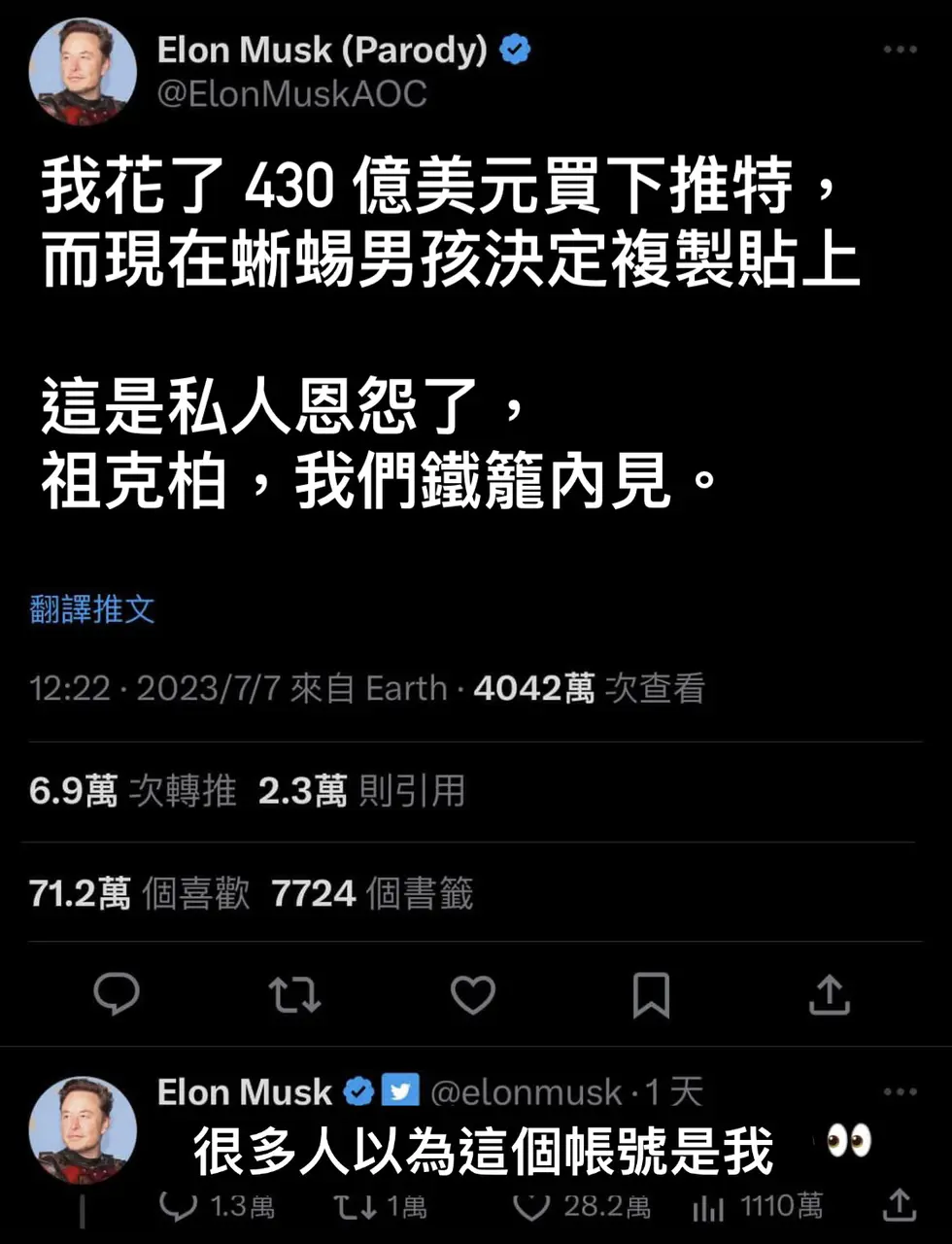The height and width of the screenshot is (1244, 952).
Task: Like the parody tweet
Action: (473, 994)
